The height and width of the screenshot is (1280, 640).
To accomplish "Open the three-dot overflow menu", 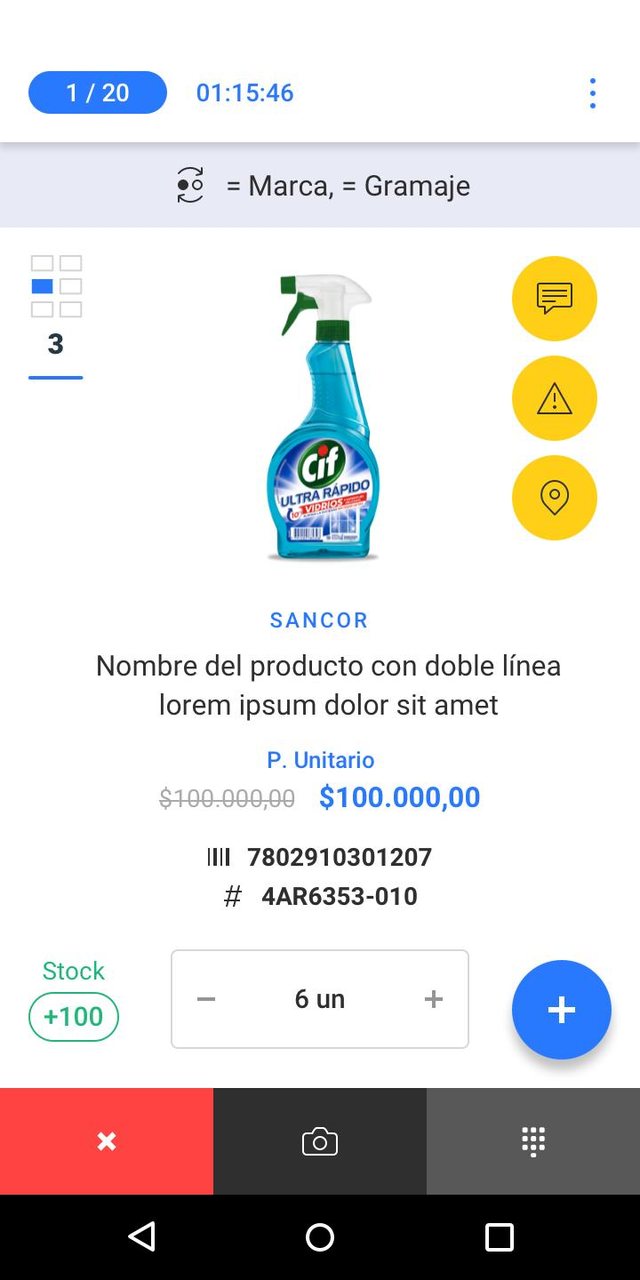I will [x=592, y=93].
